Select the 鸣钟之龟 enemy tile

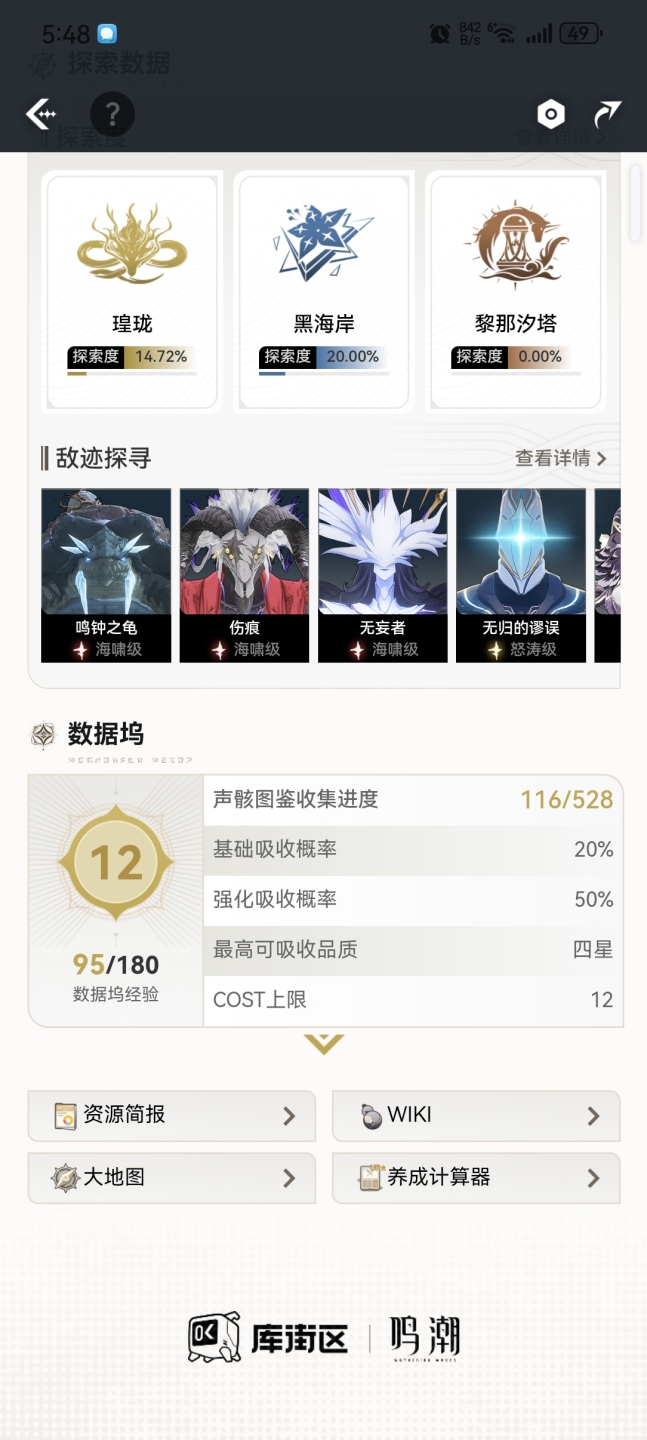pos(106,575)
